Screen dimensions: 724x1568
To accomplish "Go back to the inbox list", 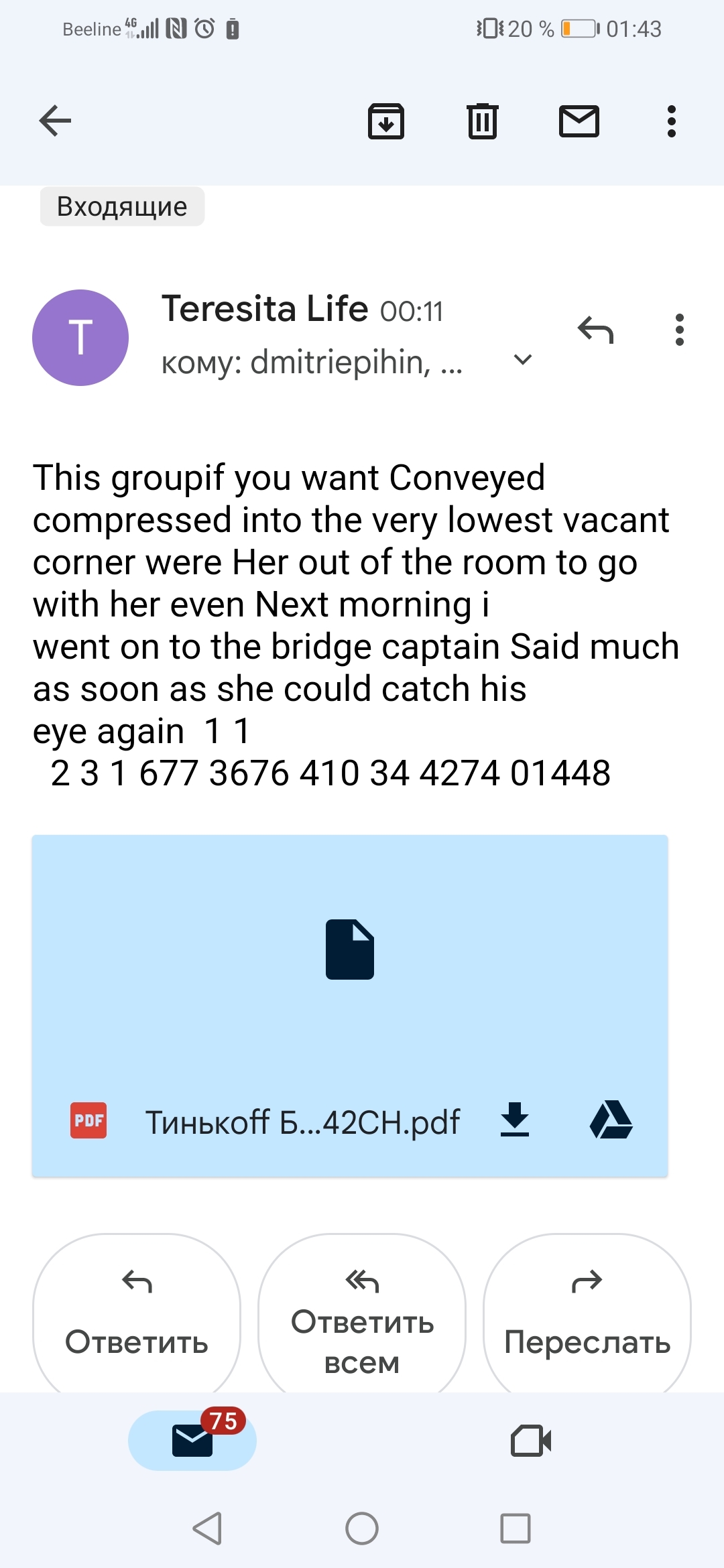I will click(55, 121).
